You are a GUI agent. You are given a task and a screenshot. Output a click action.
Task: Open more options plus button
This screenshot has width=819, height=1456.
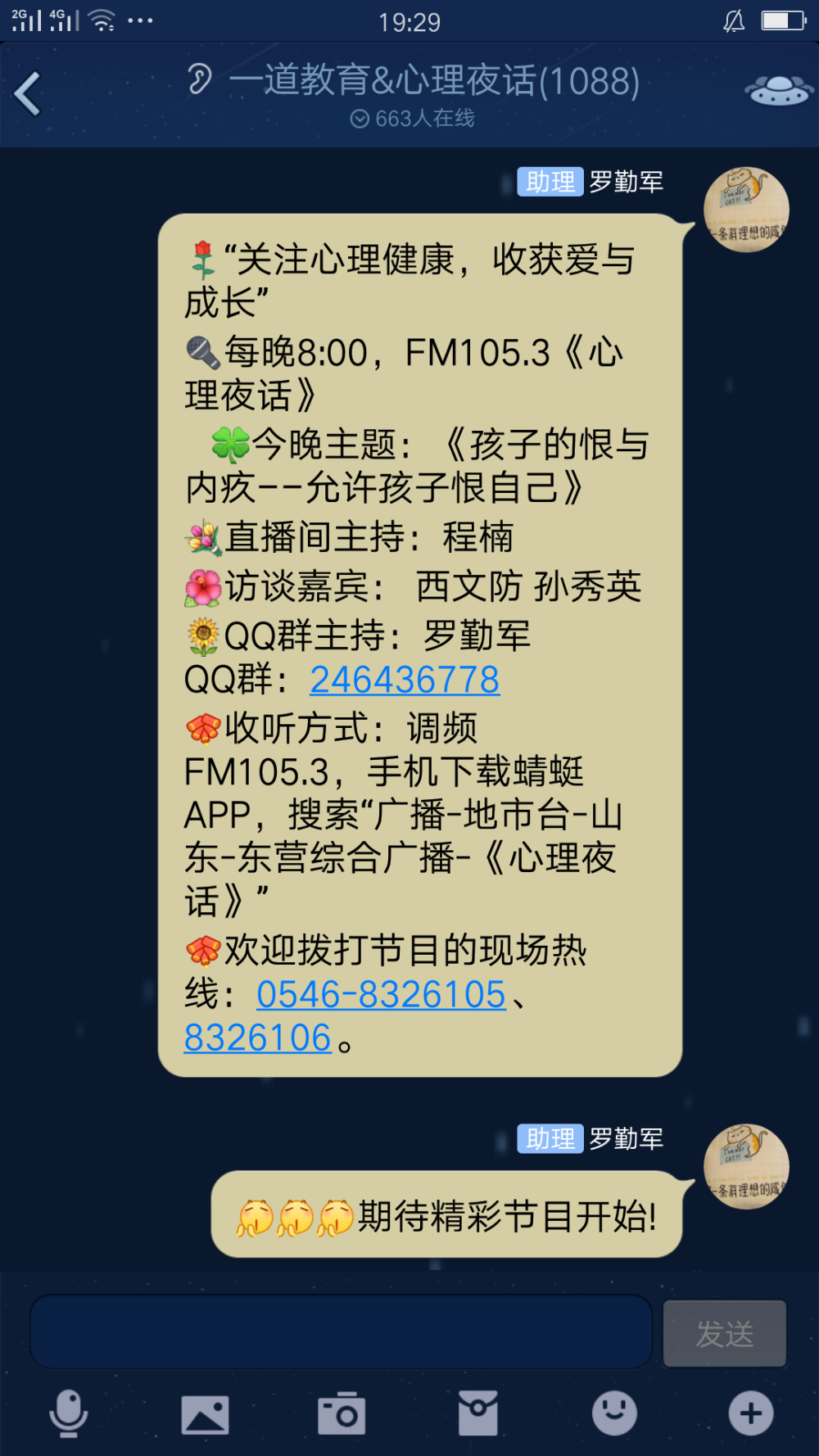[x=751, y=1413]
